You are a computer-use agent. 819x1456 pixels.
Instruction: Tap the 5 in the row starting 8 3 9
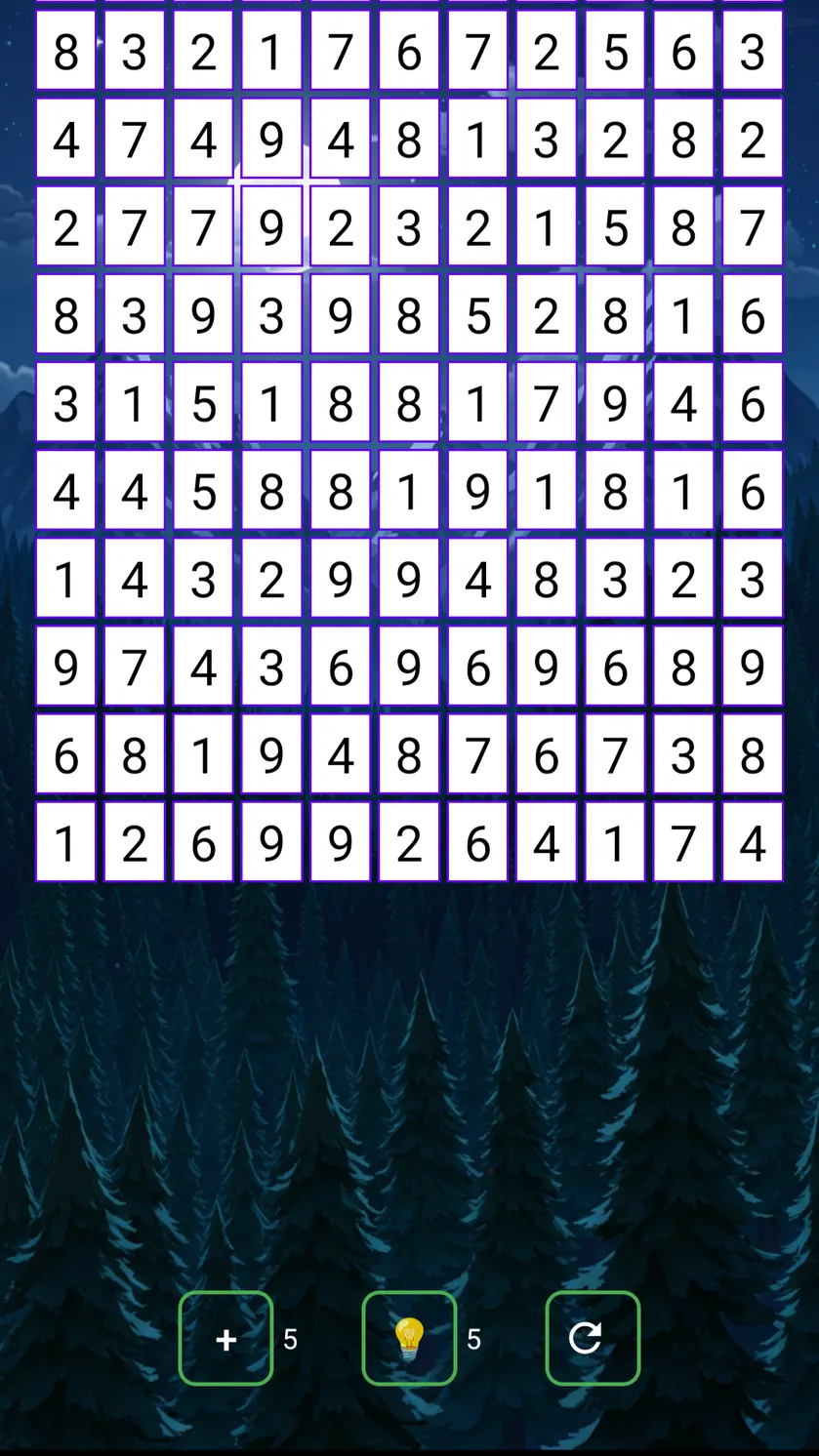click(x=477, y=314)
